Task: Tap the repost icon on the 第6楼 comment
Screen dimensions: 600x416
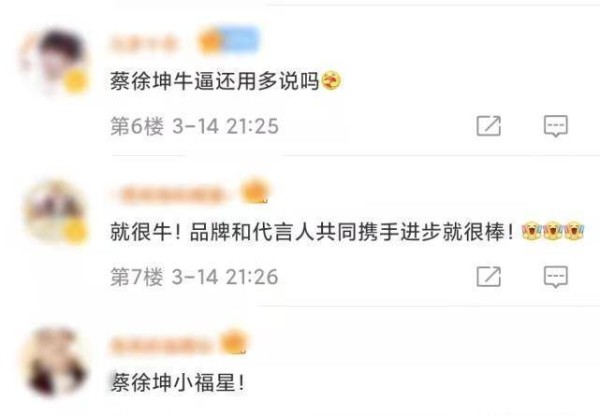Action: tap(489, 127)
